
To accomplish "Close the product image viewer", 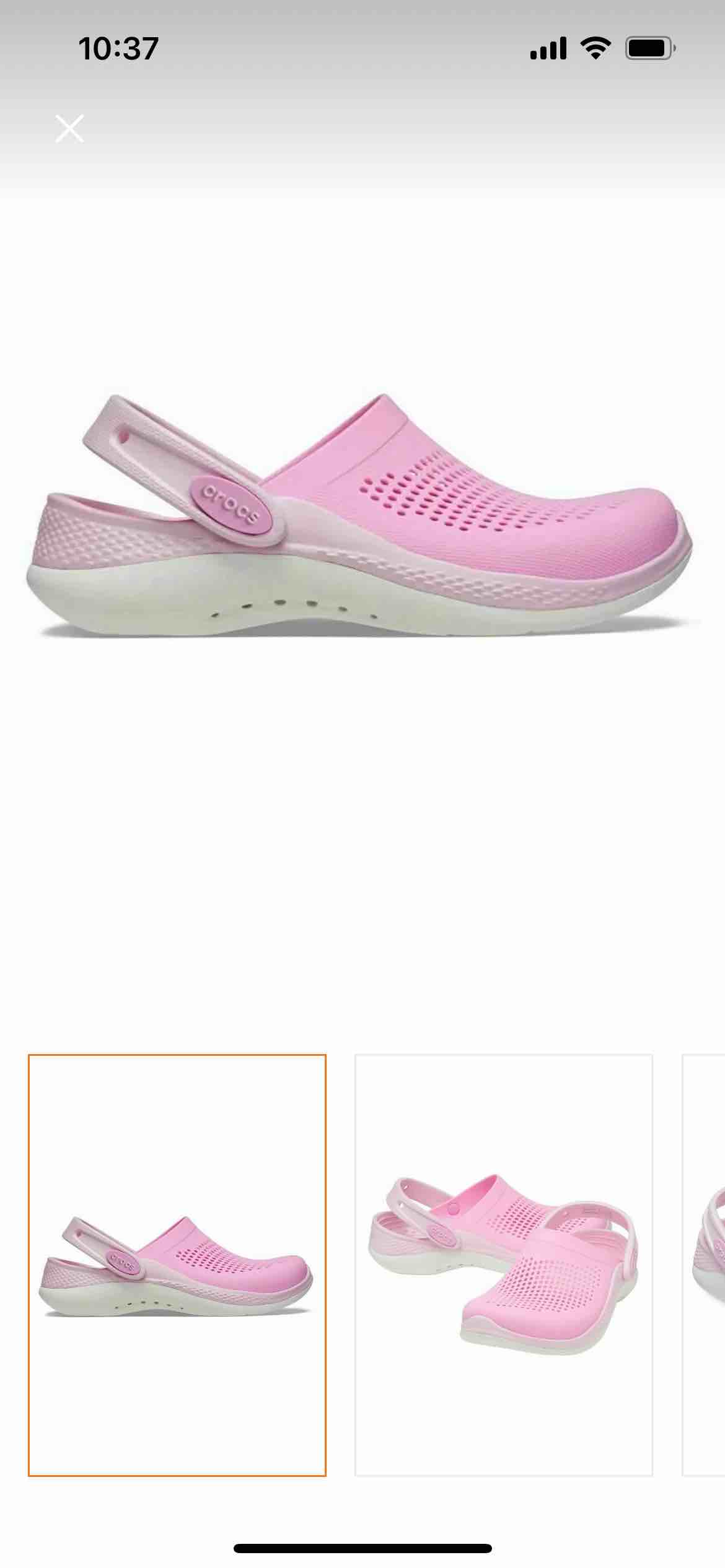I will tap(69, 129).
